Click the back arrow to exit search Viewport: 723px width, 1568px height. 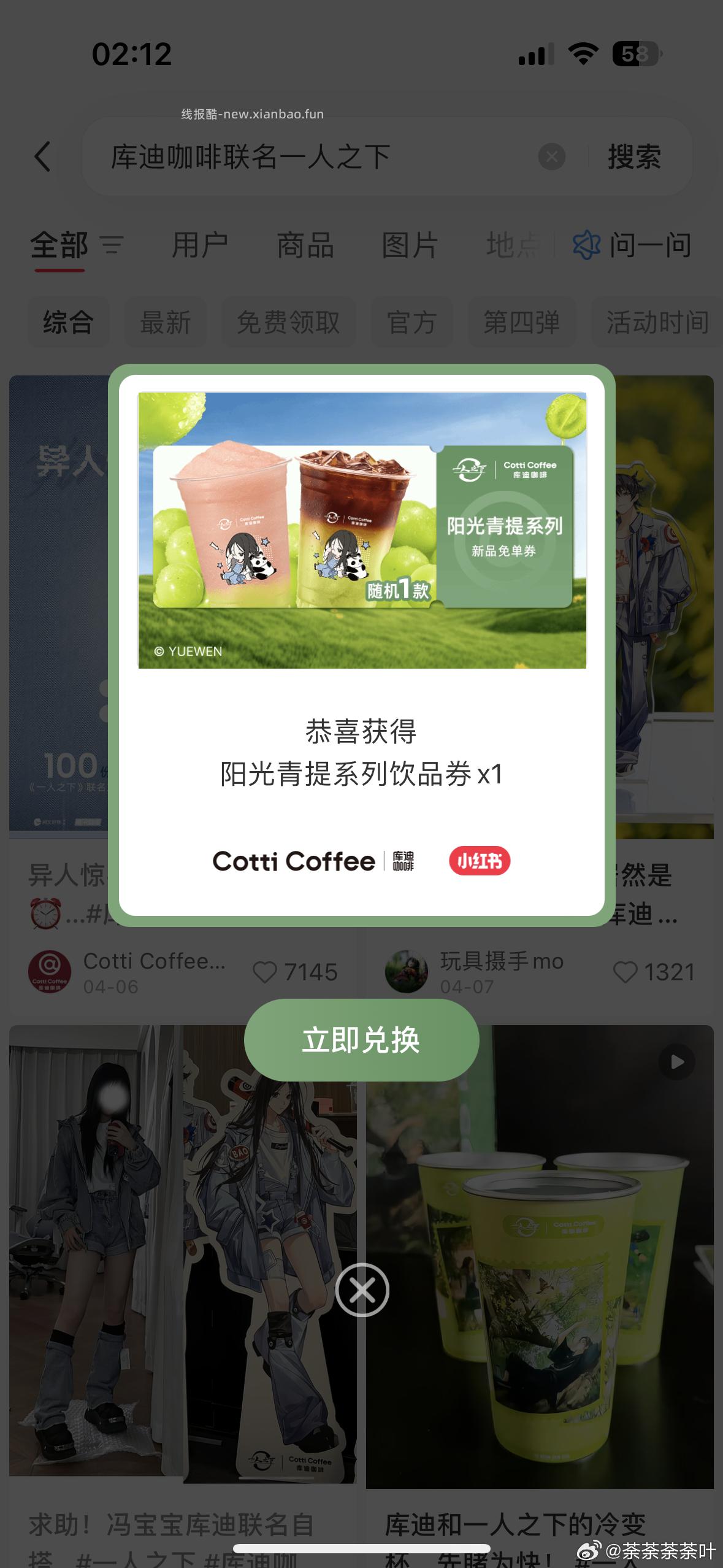click(x=43, y=157)
